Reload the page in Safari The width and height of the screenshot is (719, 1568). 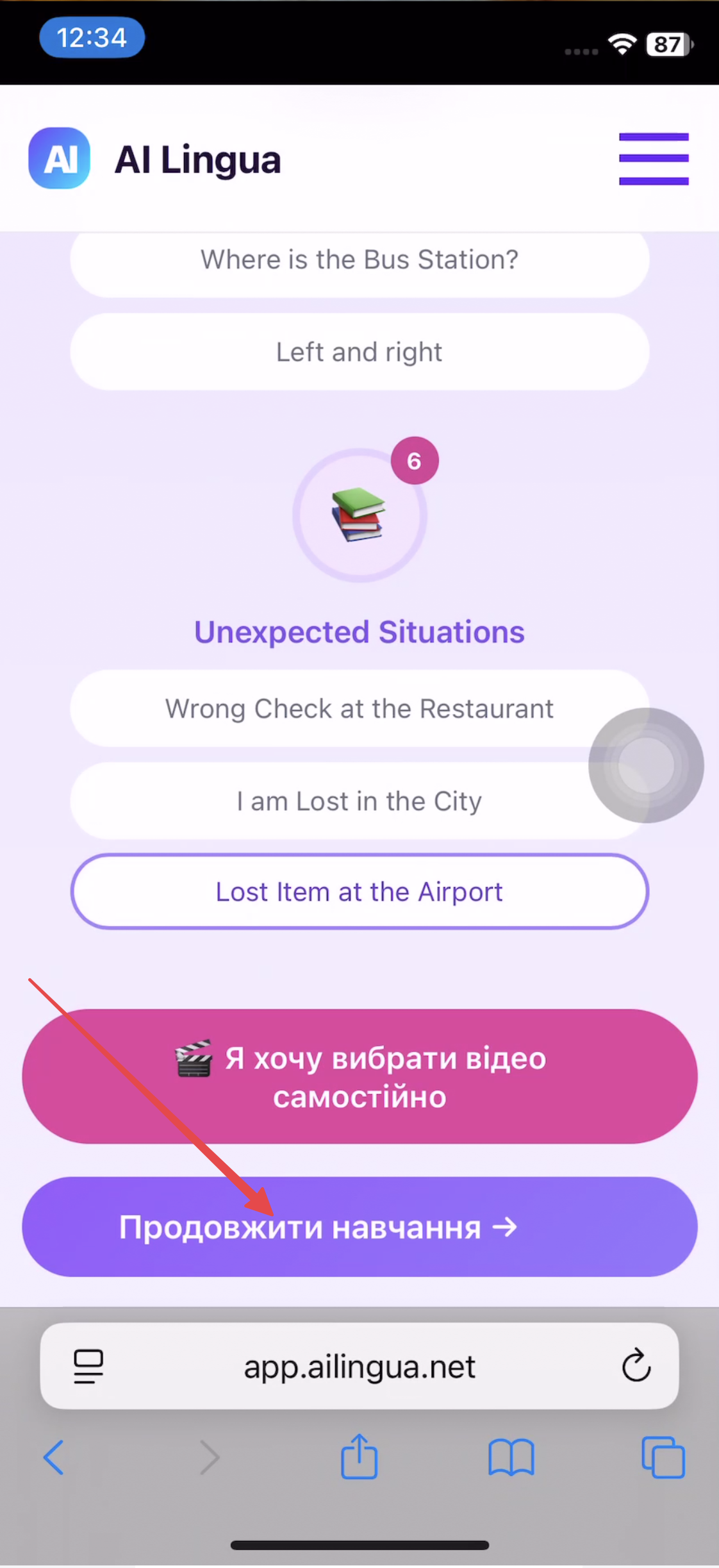(x=636, y=1365)
